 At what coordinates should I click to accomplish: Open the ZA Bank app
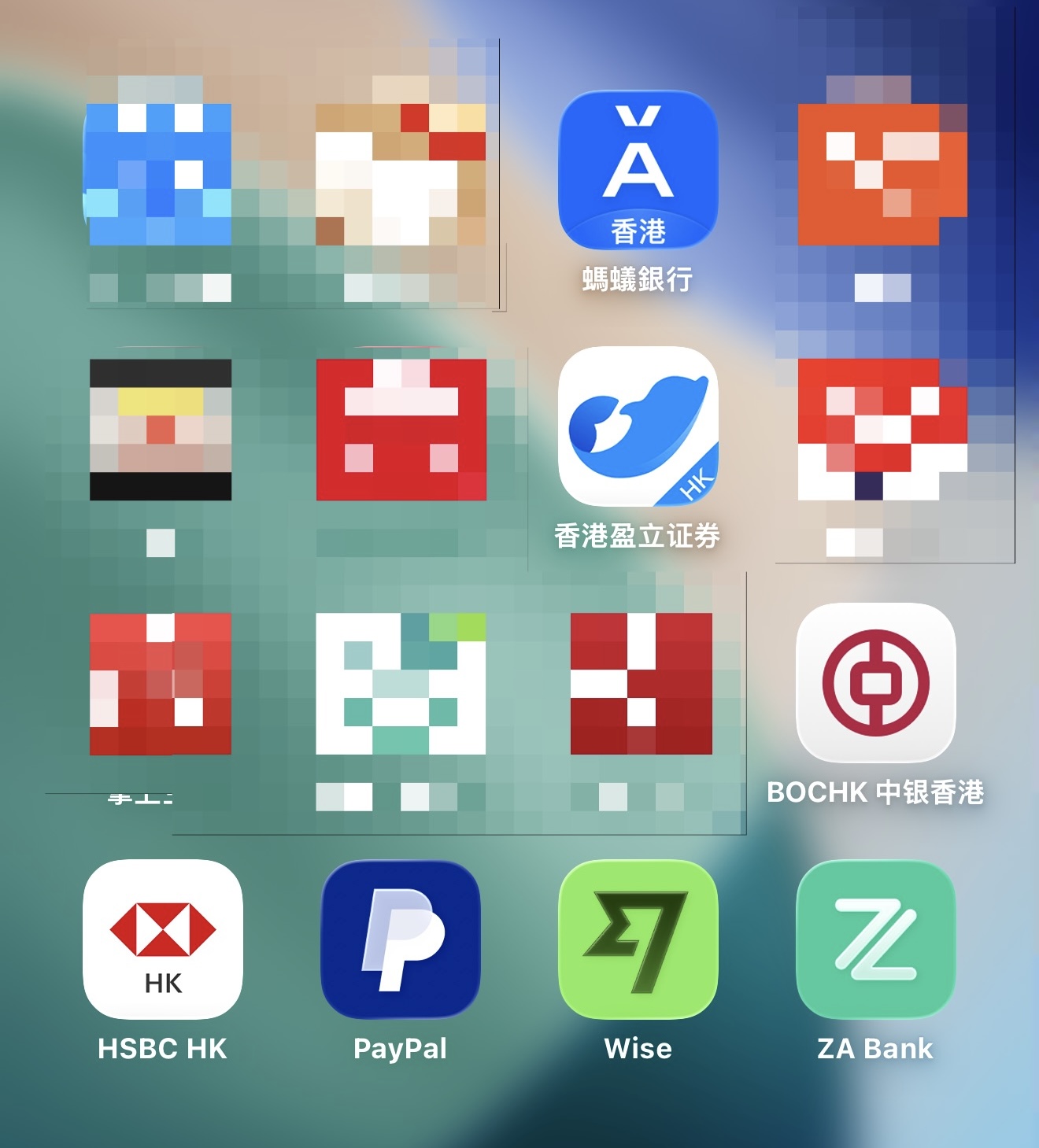[x=875, y=939]
